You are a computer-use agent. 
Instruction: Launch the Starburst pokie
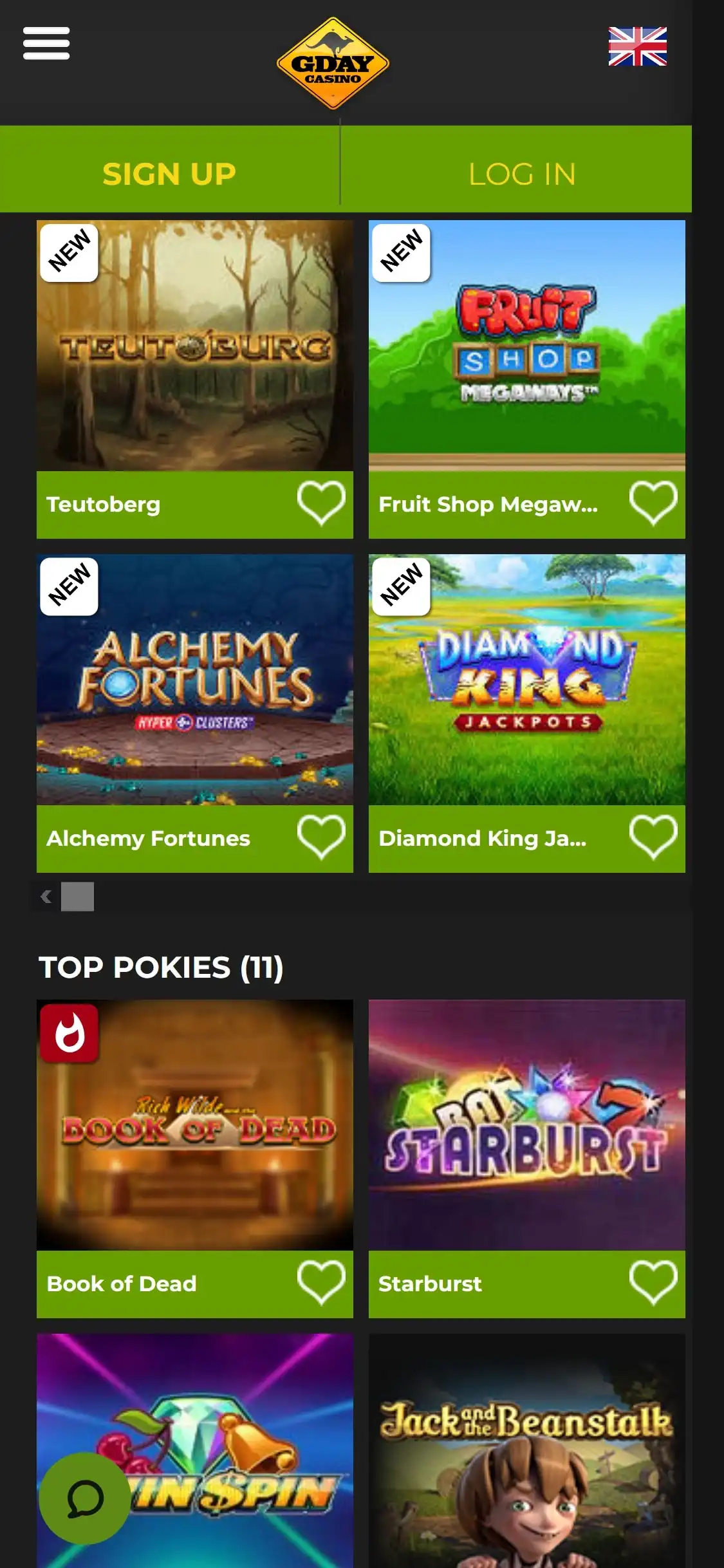(526, 1125)
